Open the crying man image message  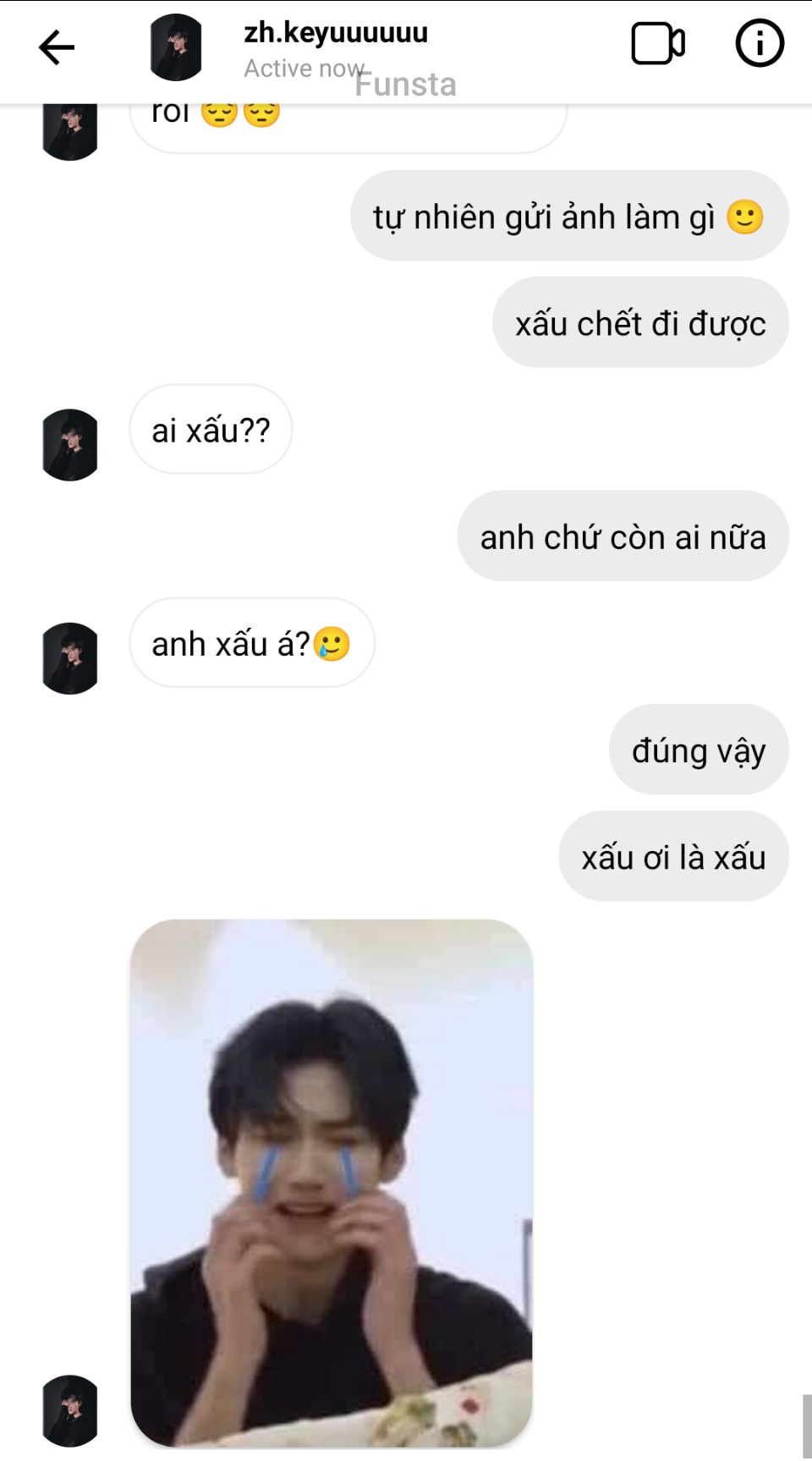coord(332,1182)
